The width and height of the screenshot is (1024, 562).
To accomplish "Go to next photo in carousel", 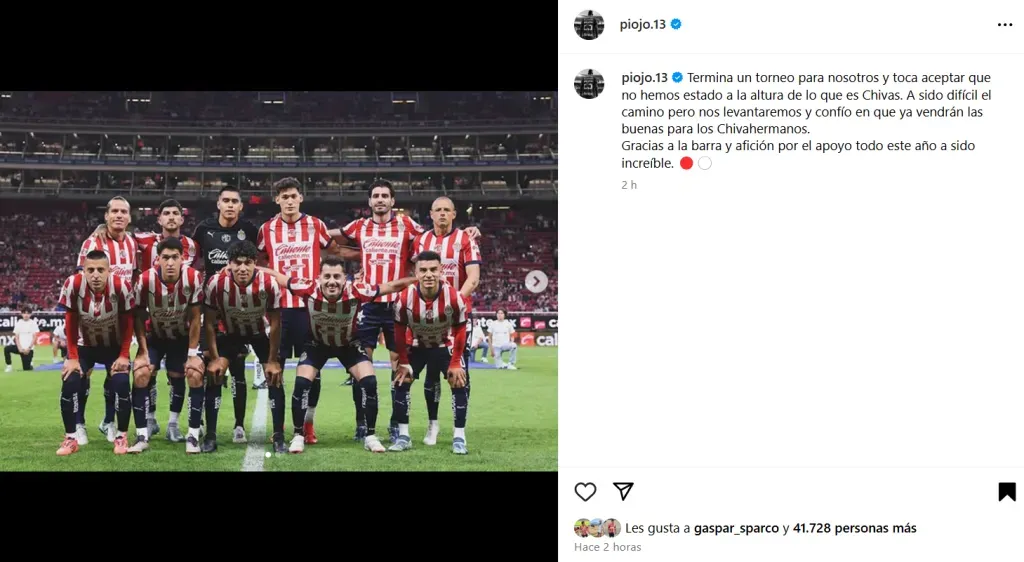I will click(x=537, y=282).
